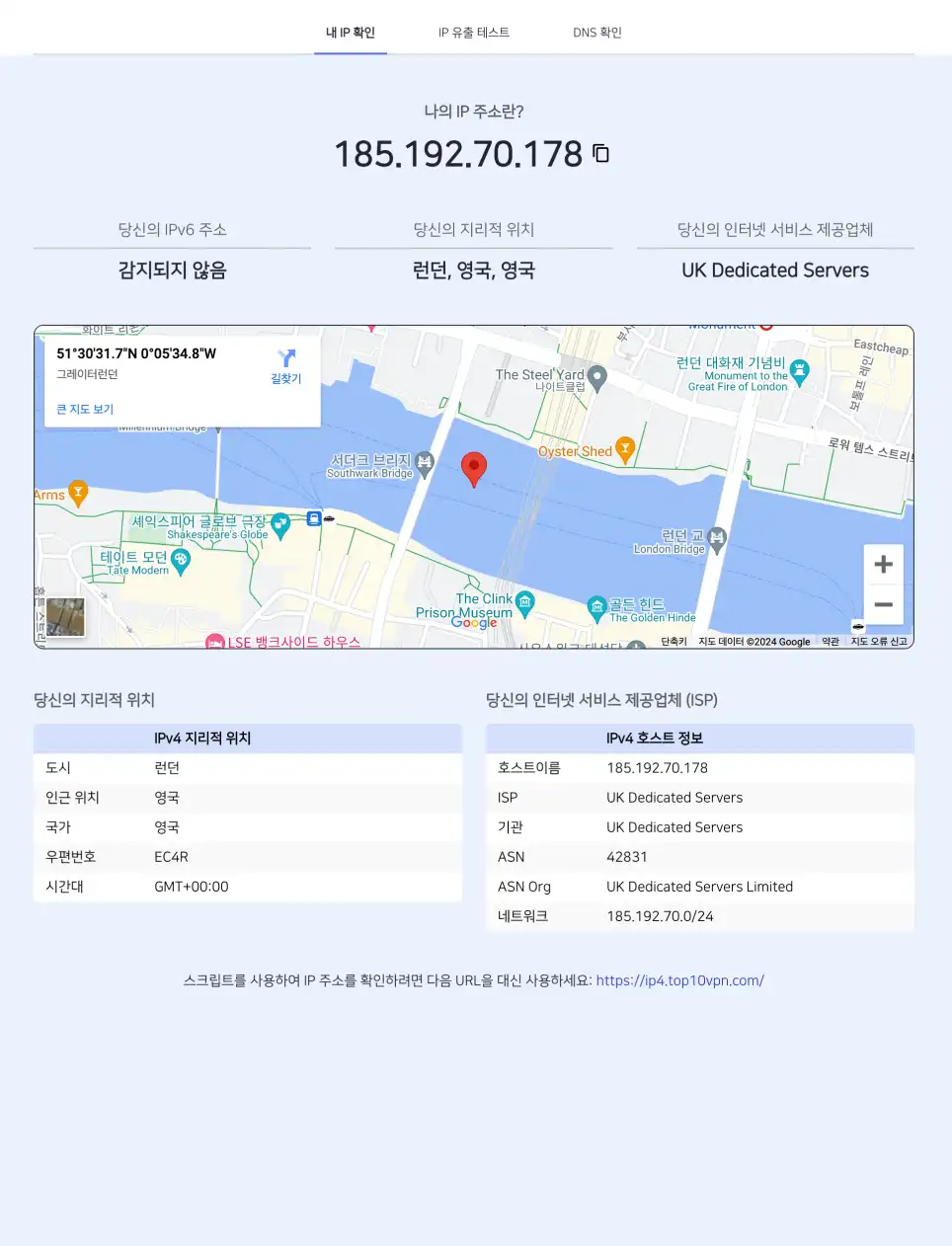Open 단축키 keyboard shortcuts on the map
This screenshot has width=952, height=1246.
click(x=674, y=642)
